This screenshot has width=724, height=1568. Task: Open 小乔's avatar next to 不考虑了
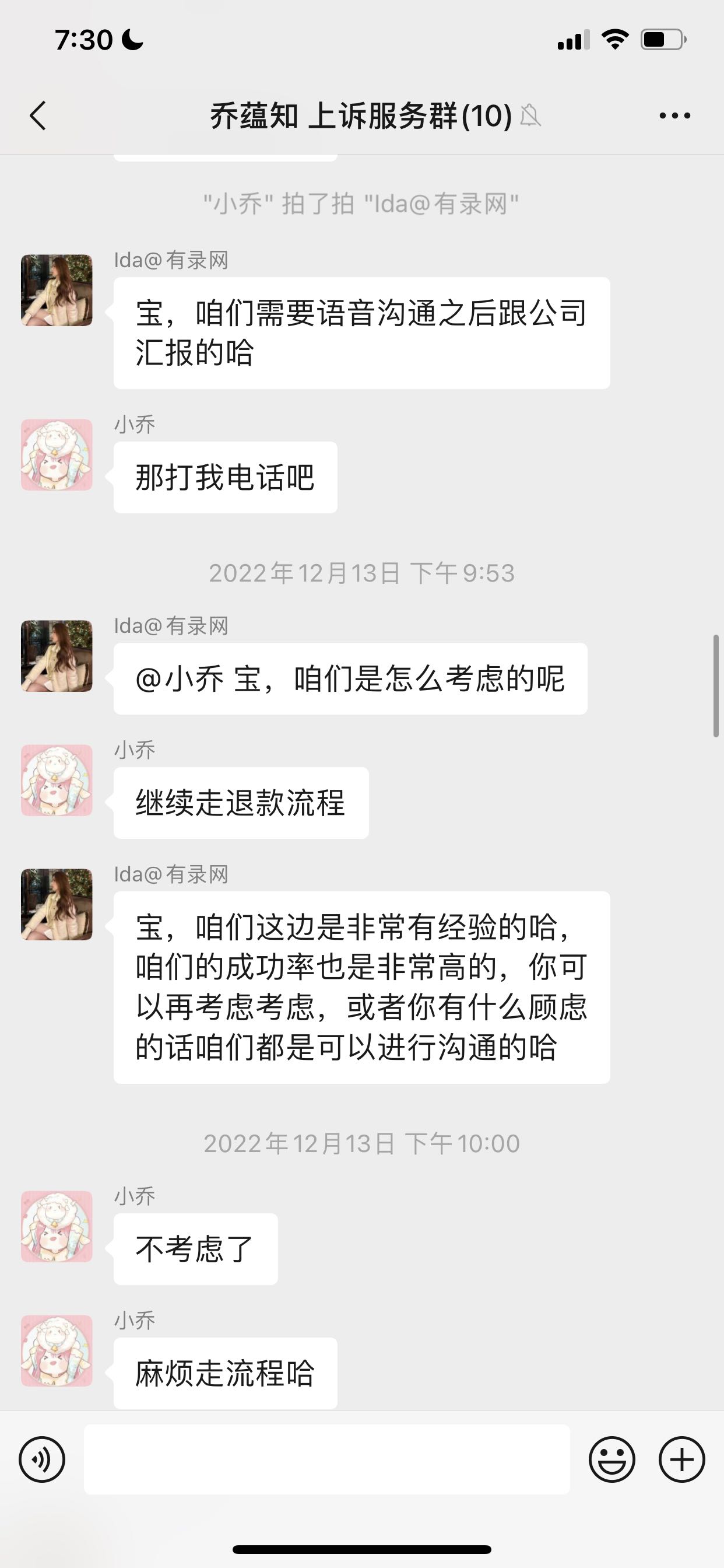[x=57, y=1227]
